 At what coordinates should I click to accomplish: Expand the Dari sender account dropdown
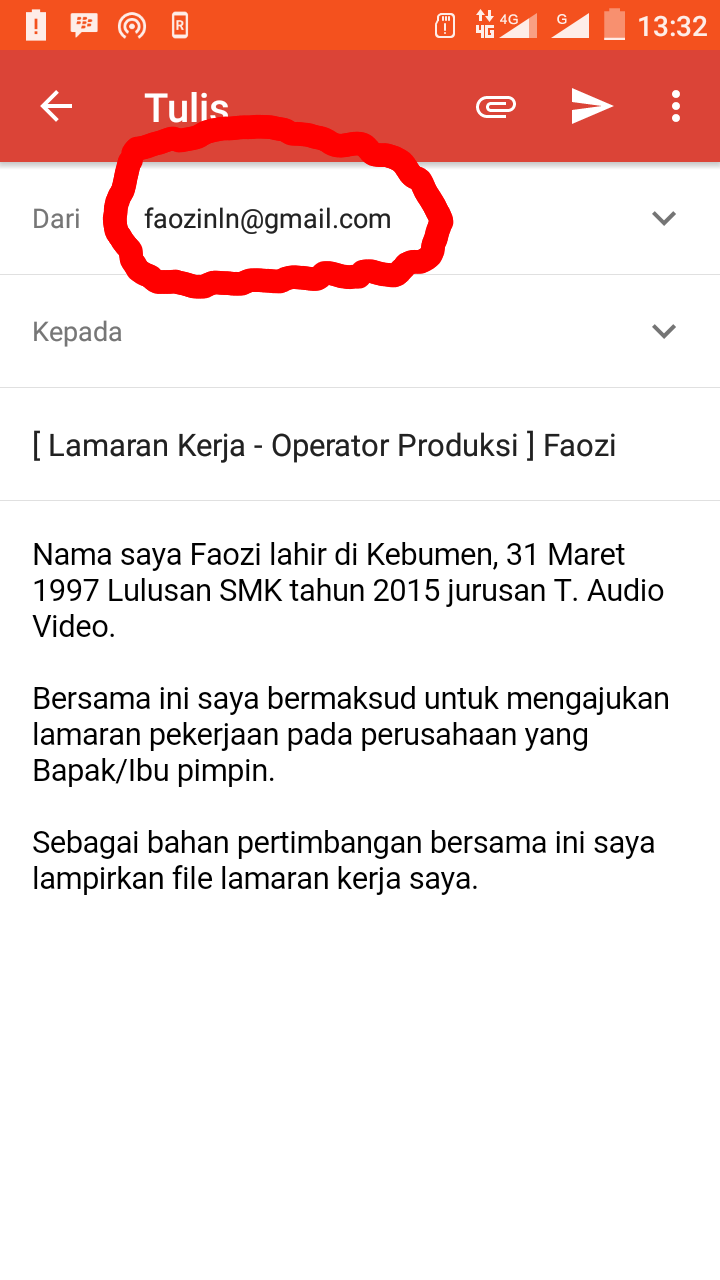(664, 218)
